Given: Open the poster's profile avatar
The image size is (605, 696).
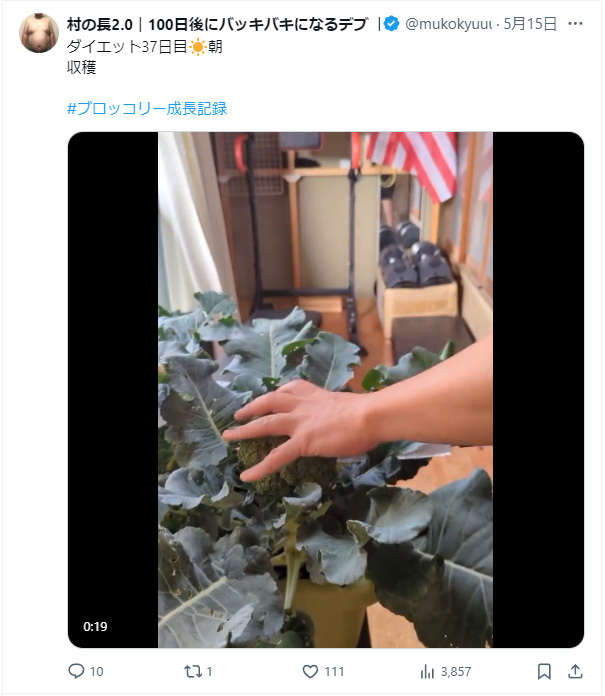Looking at the screenshot, I should tap(39, 33).
